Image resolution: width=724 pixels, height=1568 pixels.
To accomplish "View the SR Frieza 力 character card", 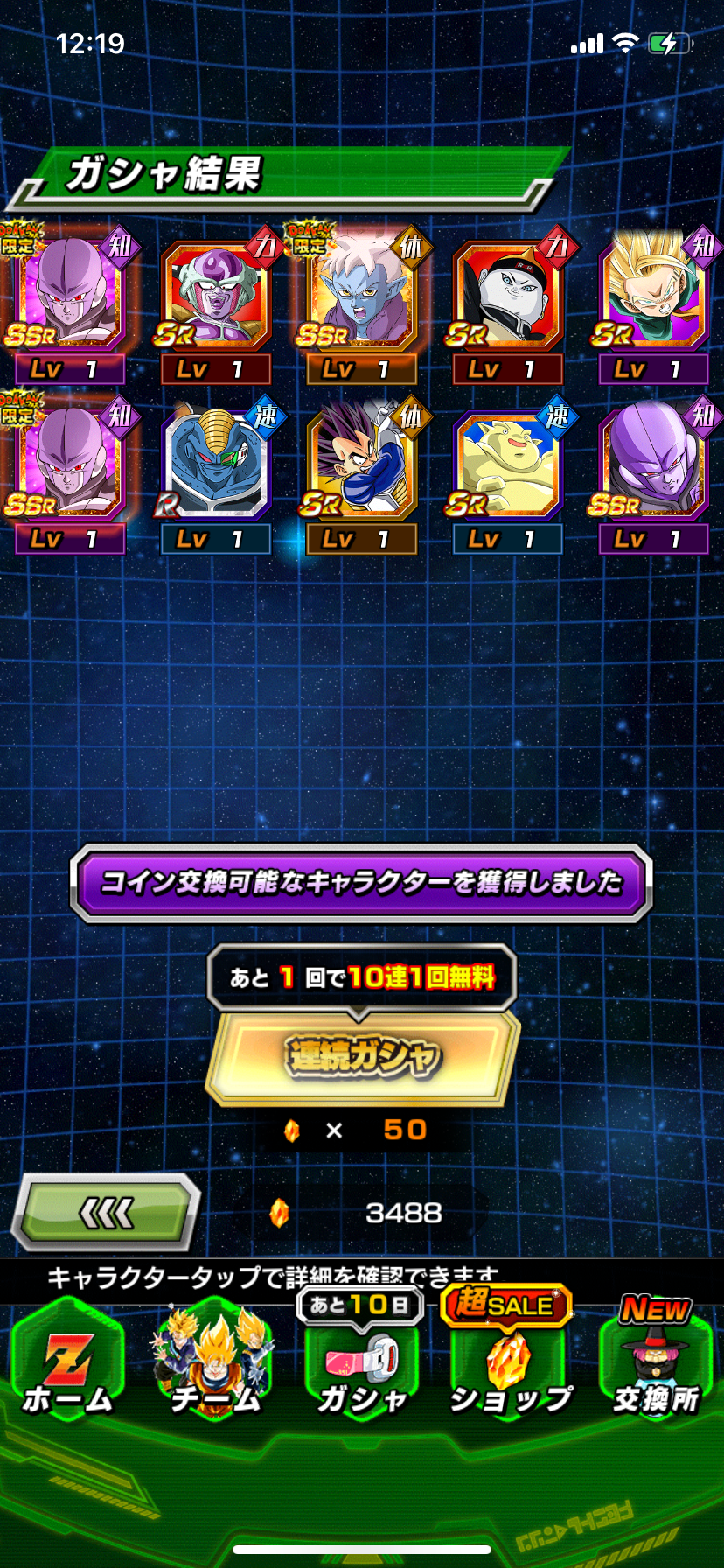I will click(216, 297).
